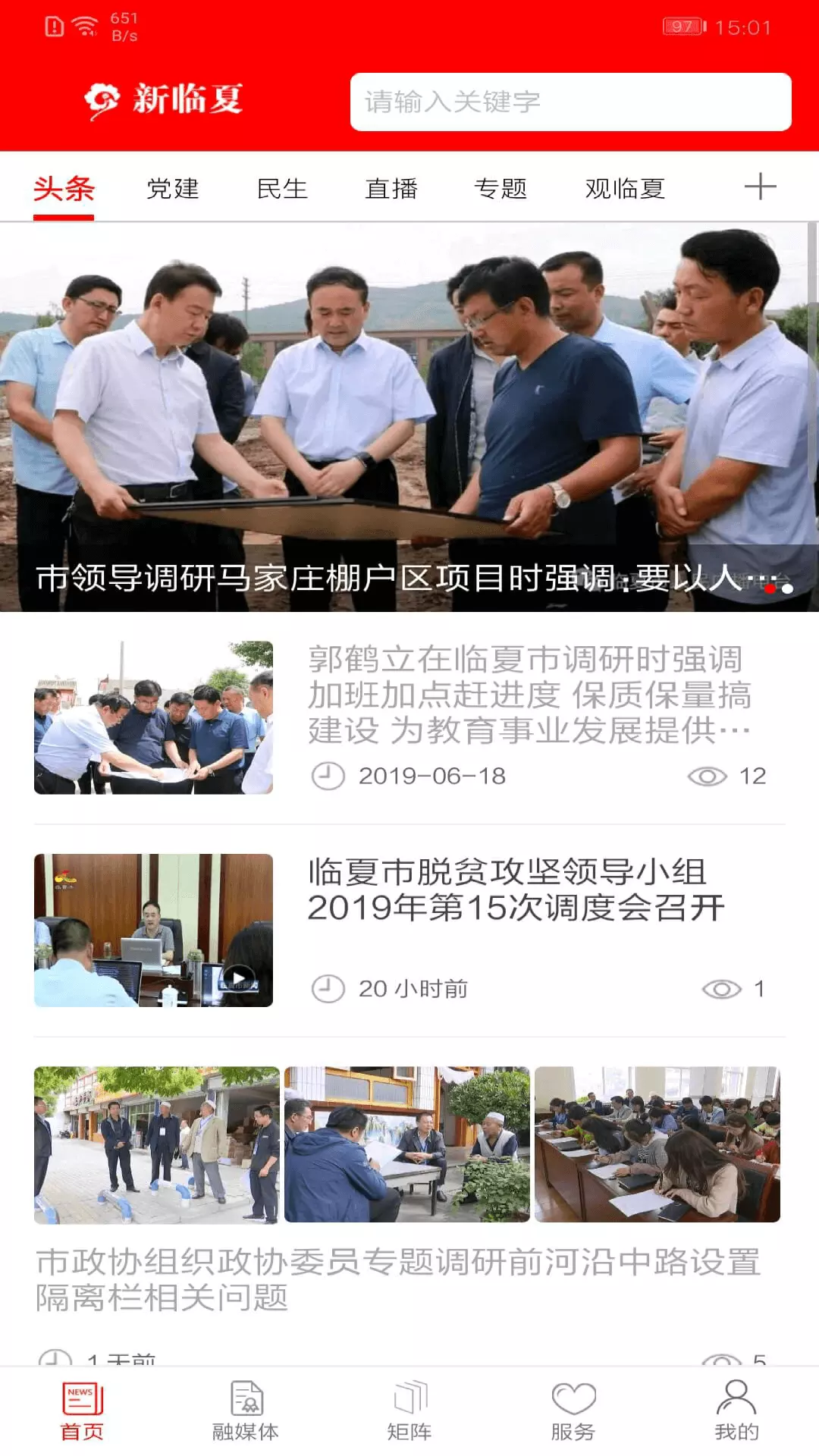
Task: Switch to the 民生 tab
Action: pyautogui.click(x=282, y=188)
